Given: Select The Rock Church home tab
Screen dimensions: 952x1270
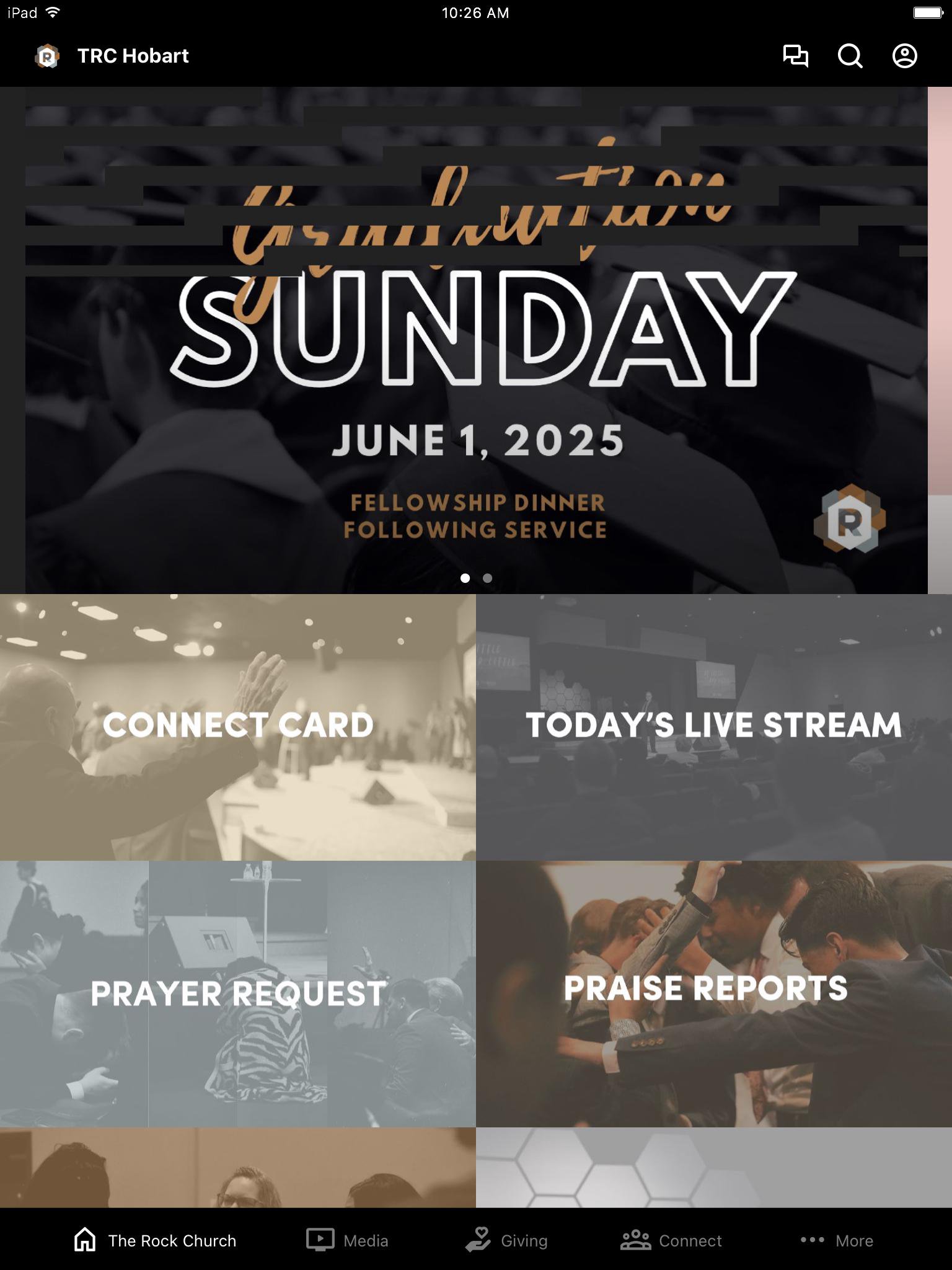Looking at the screenshot, I should pos(155,1240).
